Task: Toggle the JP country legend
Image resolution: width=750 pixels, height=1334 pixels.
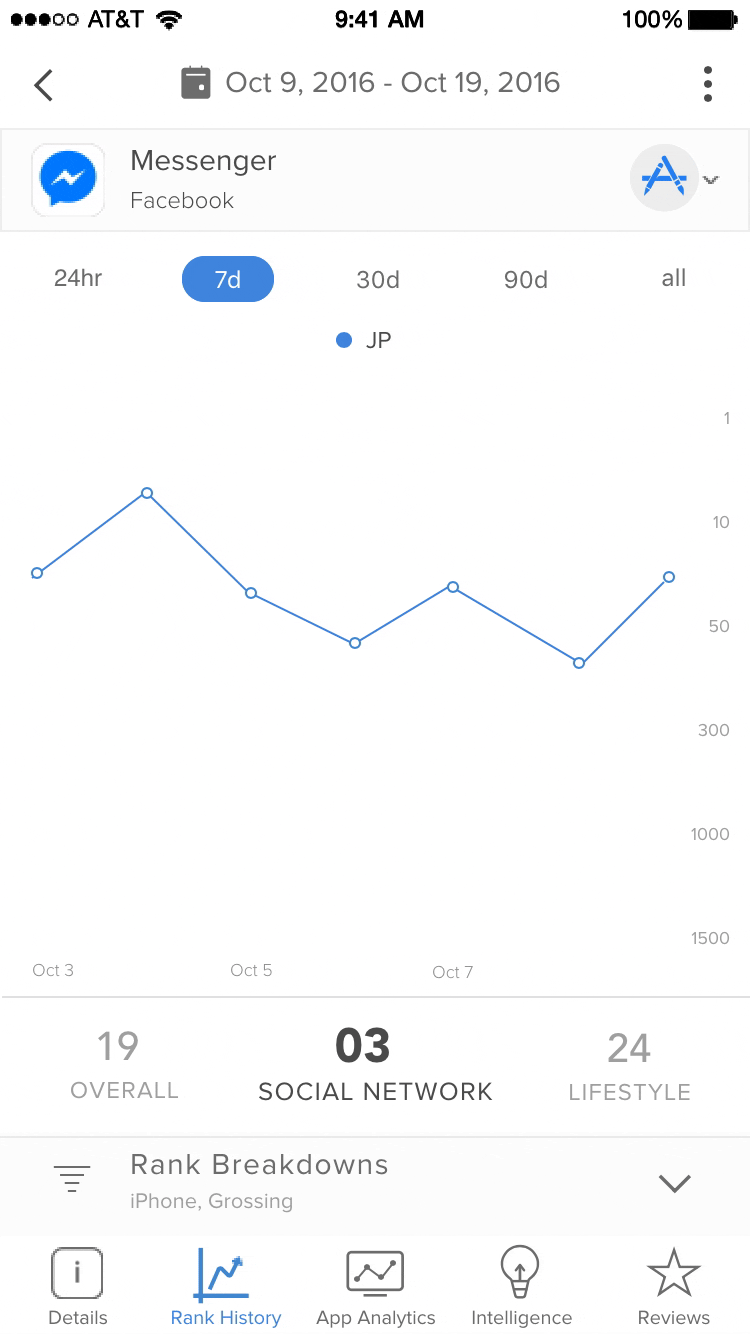Action: click(x=365, y=340)
